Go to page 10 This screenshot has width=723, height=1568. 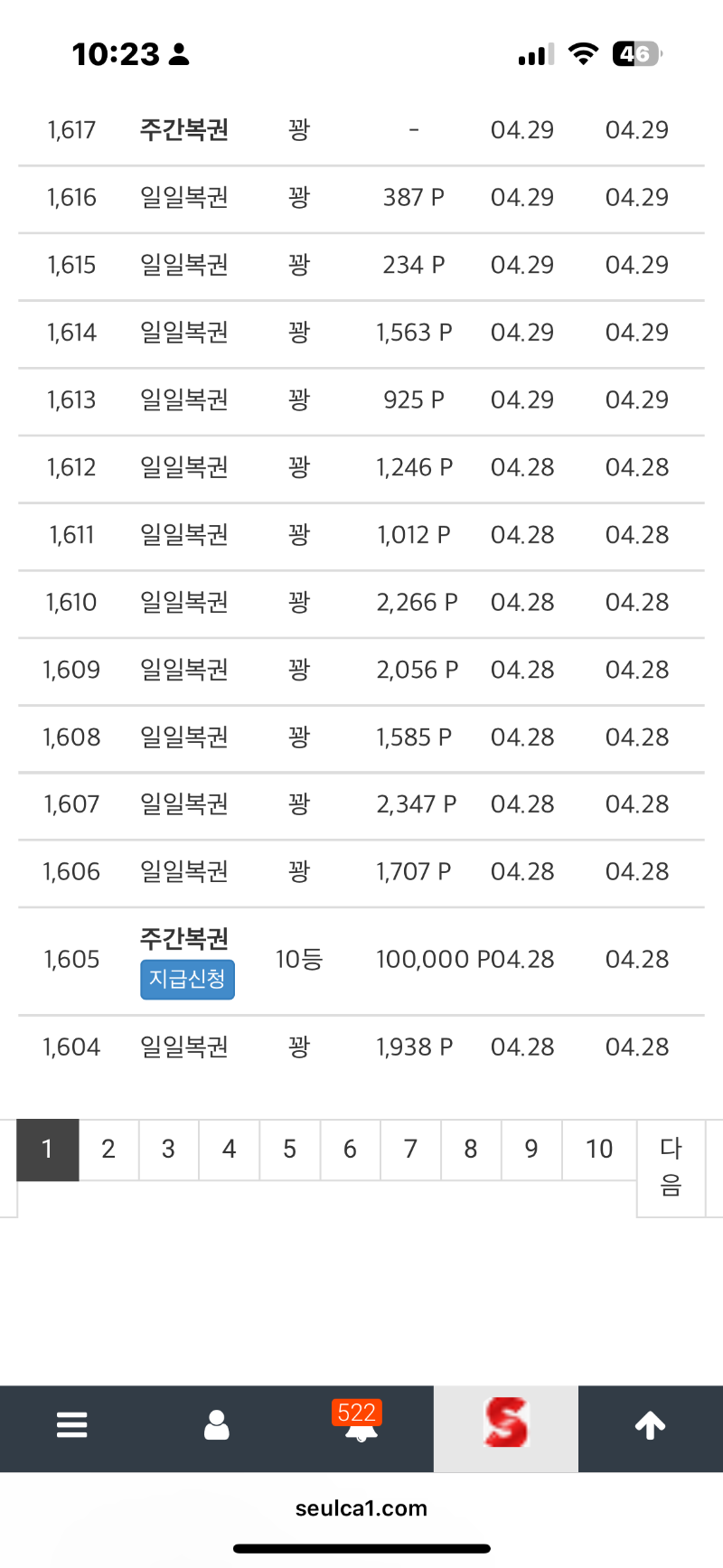[x=599, y=1150]
